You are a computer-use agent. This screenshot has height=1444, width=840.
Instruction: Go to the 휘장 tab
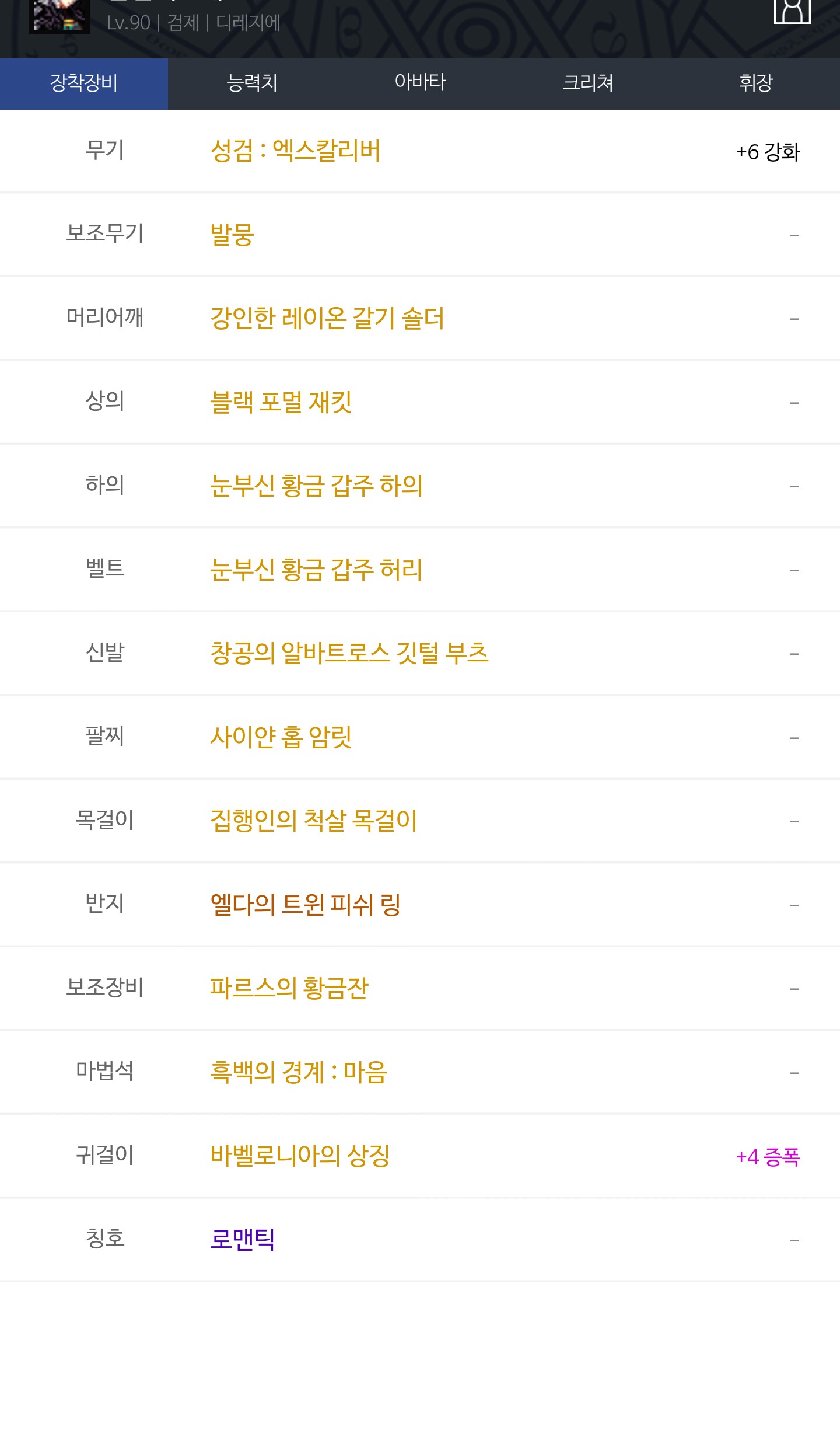[x=756, y=83]
